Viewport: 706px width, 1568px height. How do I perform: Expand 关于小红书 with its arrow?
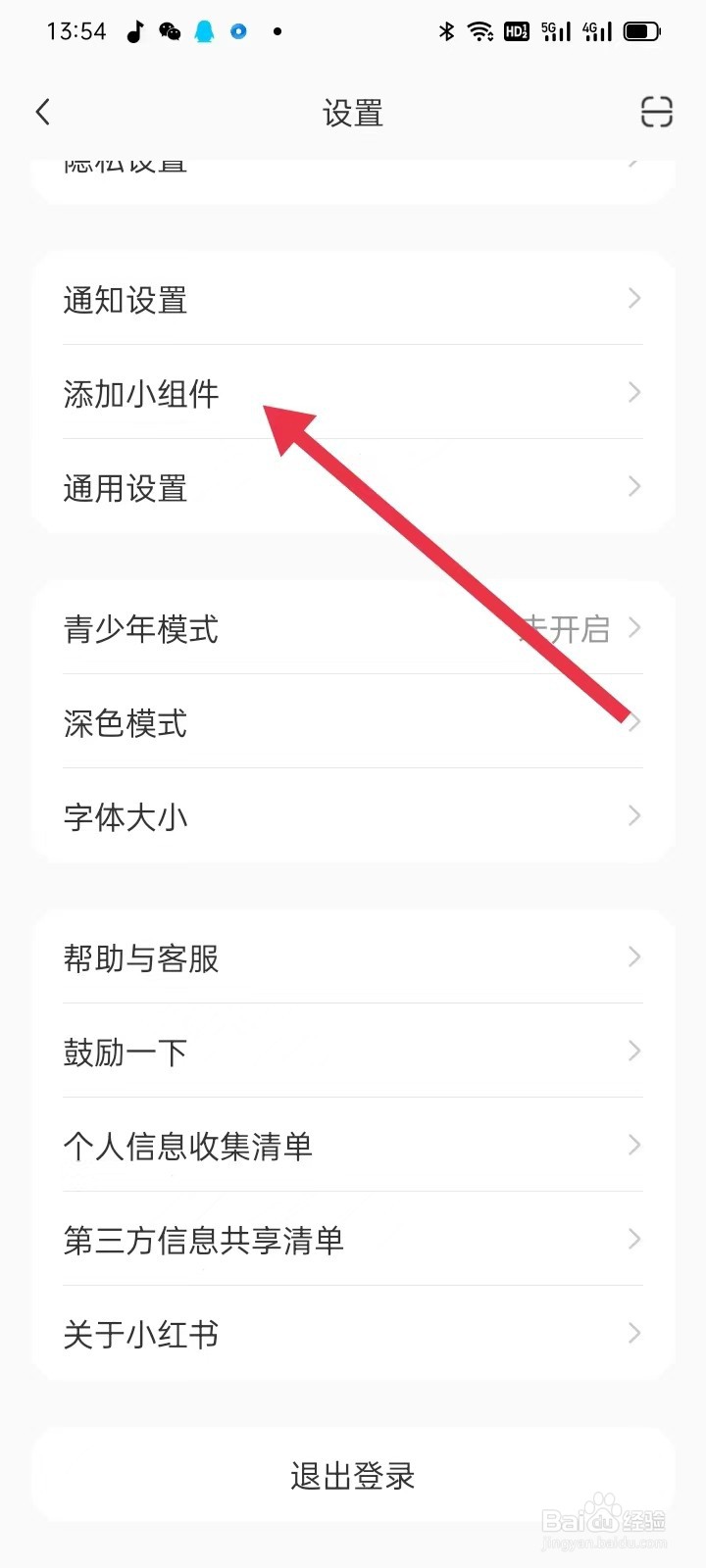pyautogui.click(x=633, y=1333)
